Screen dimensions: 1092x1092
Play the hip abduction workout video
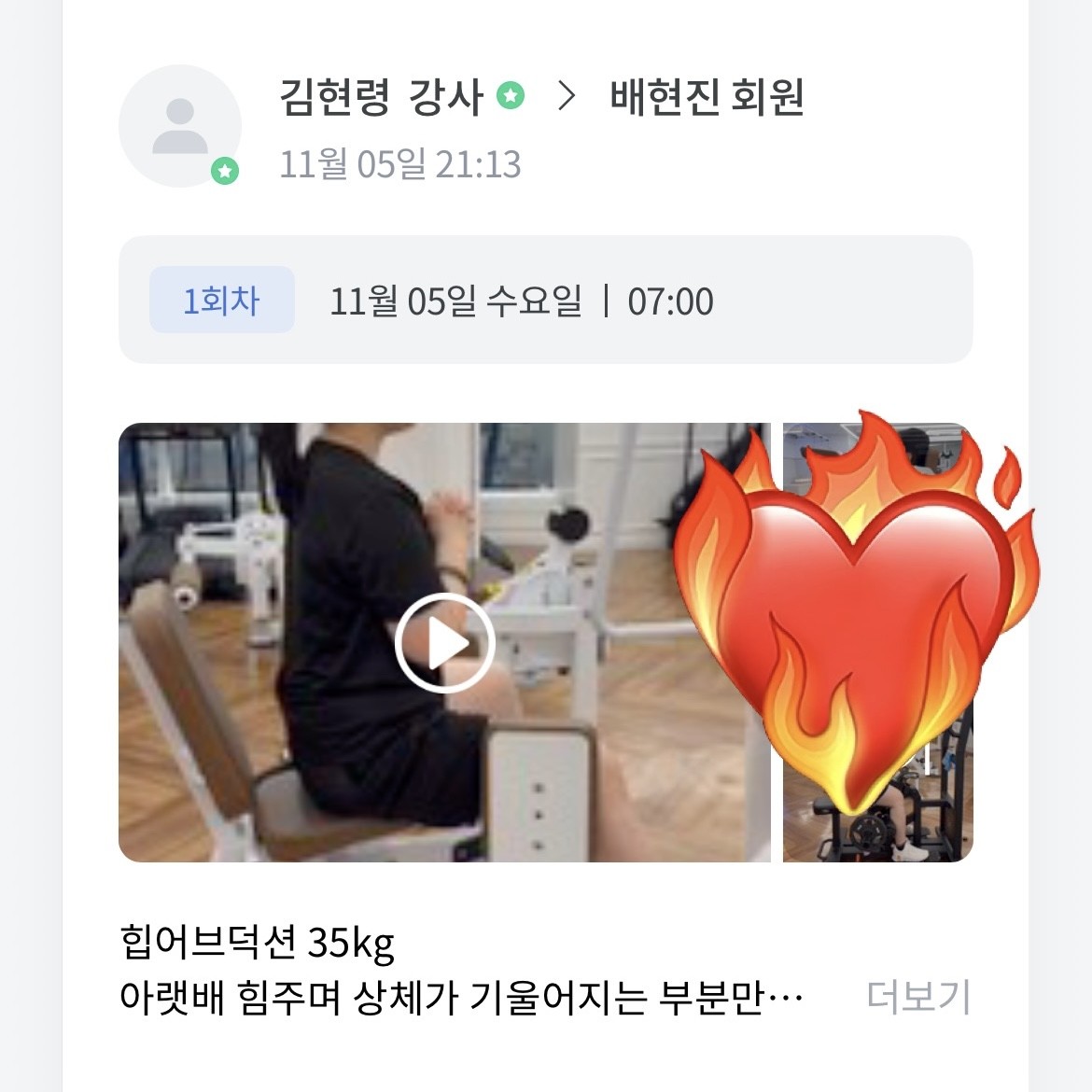[444, 642]
